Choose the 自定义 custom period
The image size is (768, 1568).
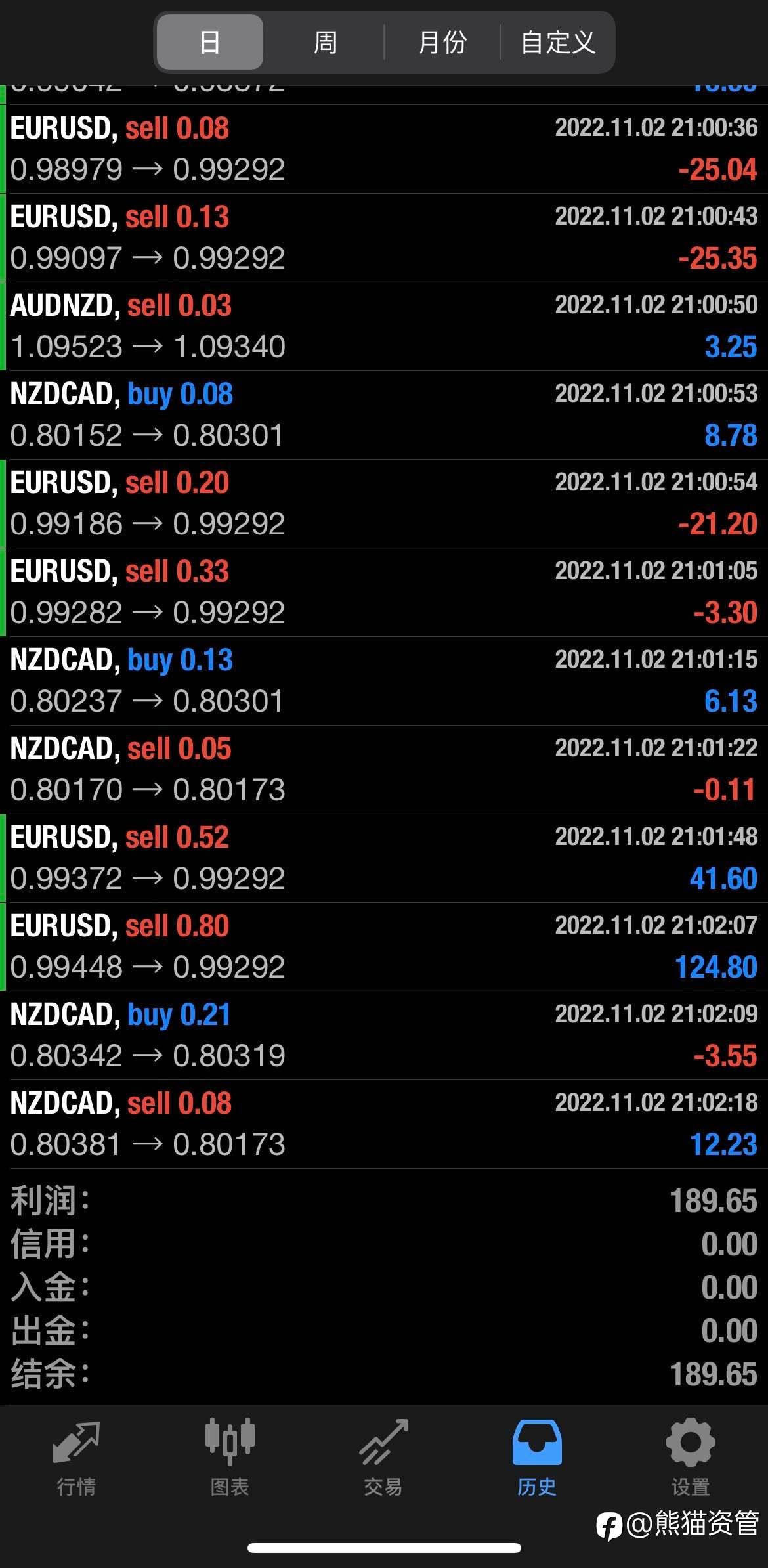pos(558,43)
